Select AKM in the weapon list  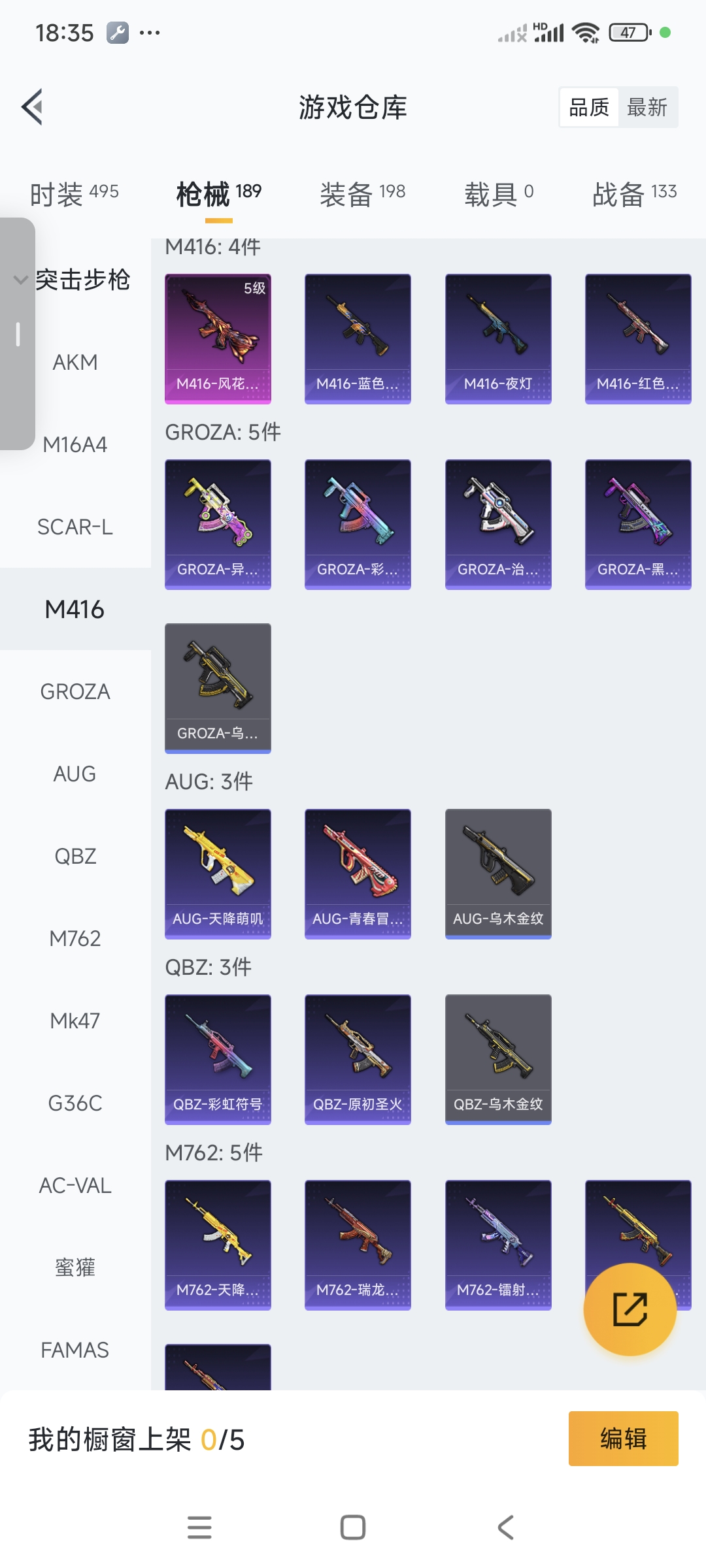click(75, 362)
